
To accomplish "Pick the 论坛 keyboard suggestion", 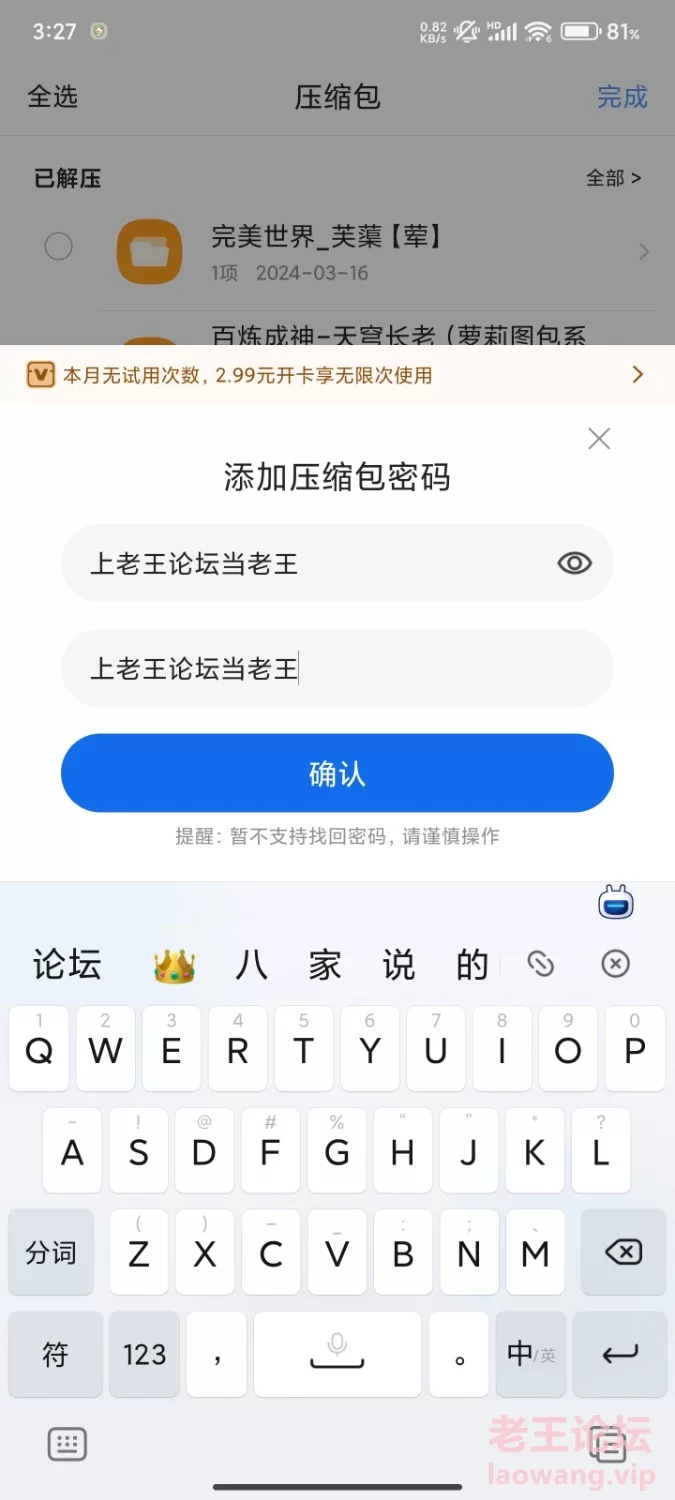I will point(67,965).
